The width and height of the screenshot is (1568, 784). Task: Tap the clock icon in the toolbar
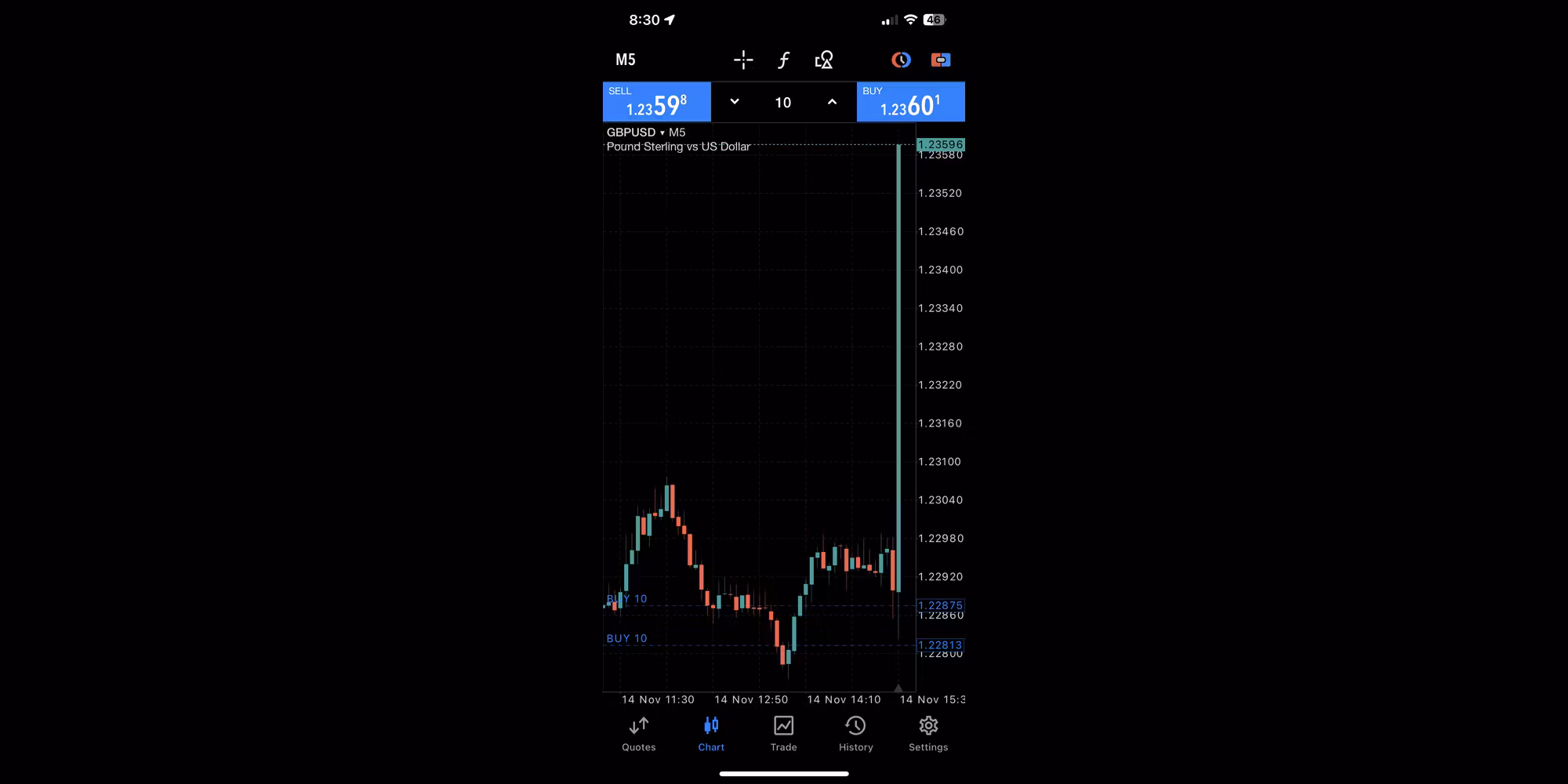tap(901, 60)
